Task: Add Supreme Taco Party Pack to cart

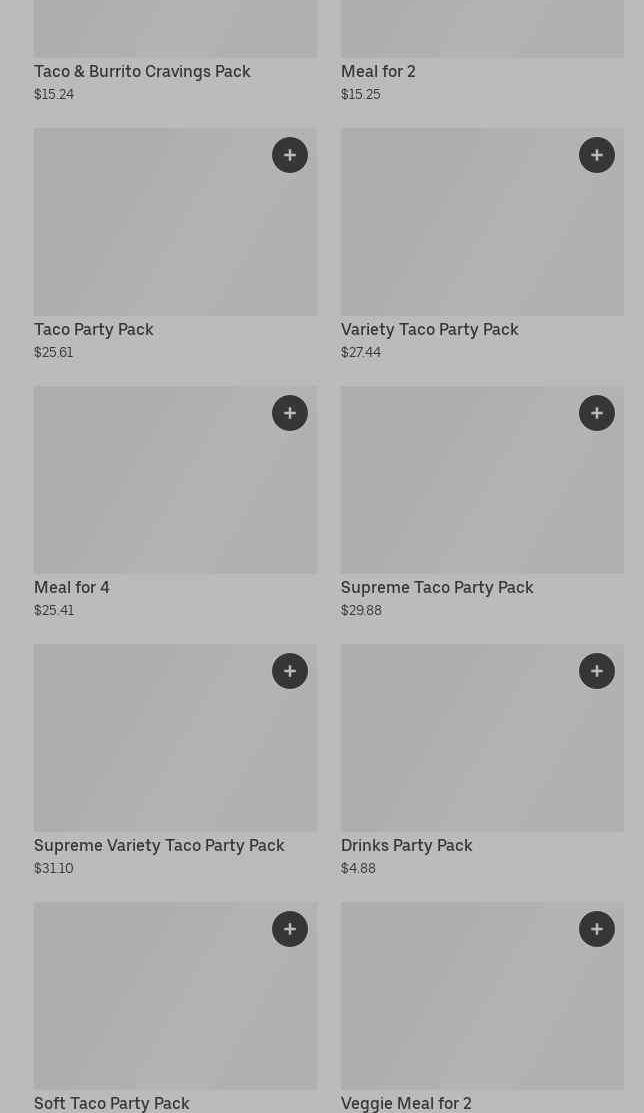Action: [x=597, y=413]
